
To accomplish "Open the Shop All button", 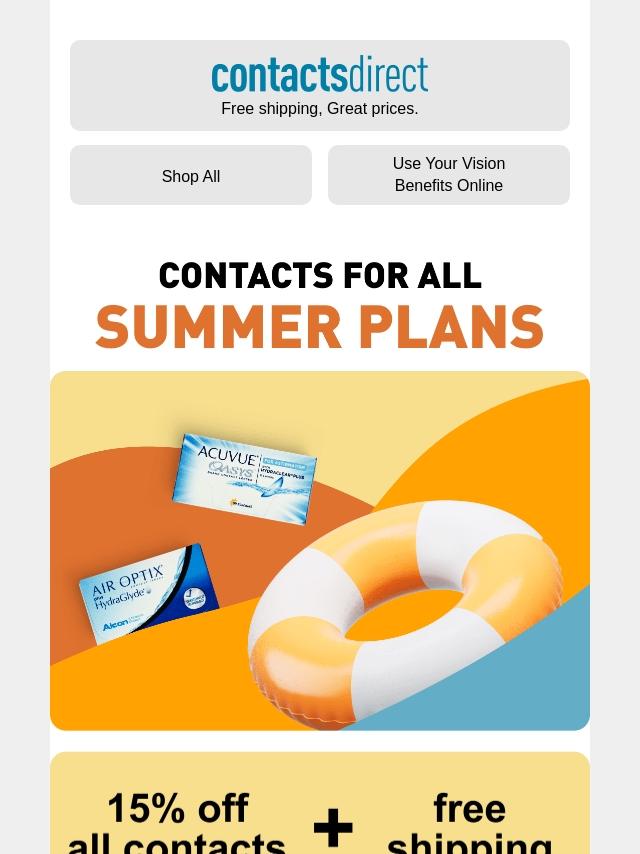I will (191, 176).
